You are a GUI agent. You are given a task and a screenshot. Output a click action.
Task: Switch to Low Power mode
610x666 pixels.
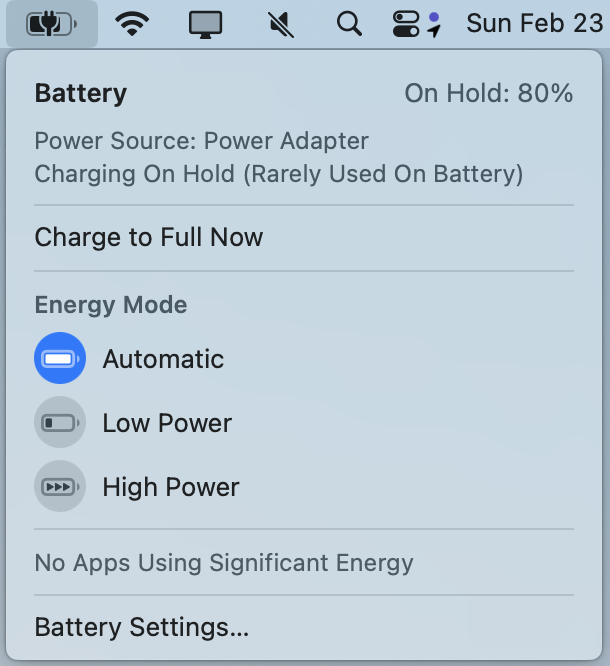tap(60, 423)
